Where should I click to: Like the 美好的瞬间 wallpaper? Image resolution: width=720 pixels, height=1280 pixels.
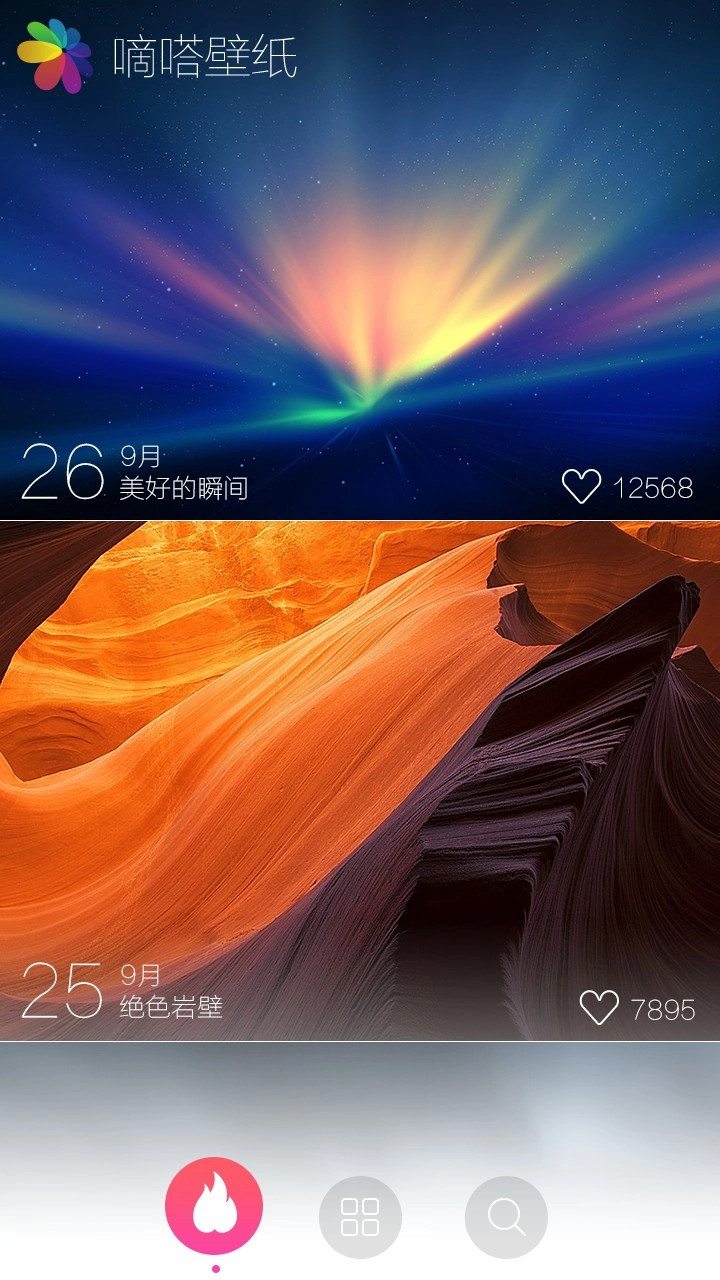pos(581,487)
